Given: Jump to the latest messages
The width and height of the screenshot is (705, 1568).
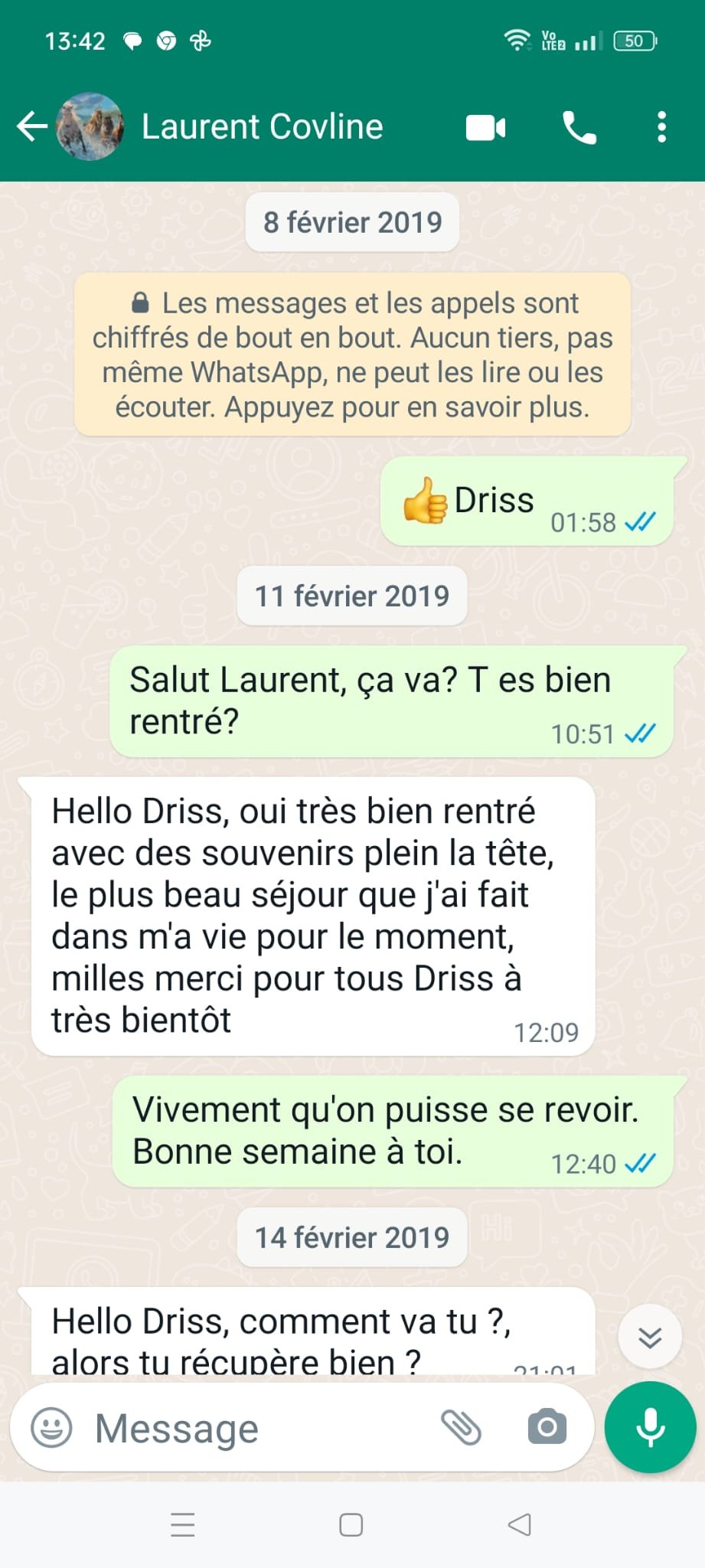Looking at the screenshot, I should [649, 1337].
